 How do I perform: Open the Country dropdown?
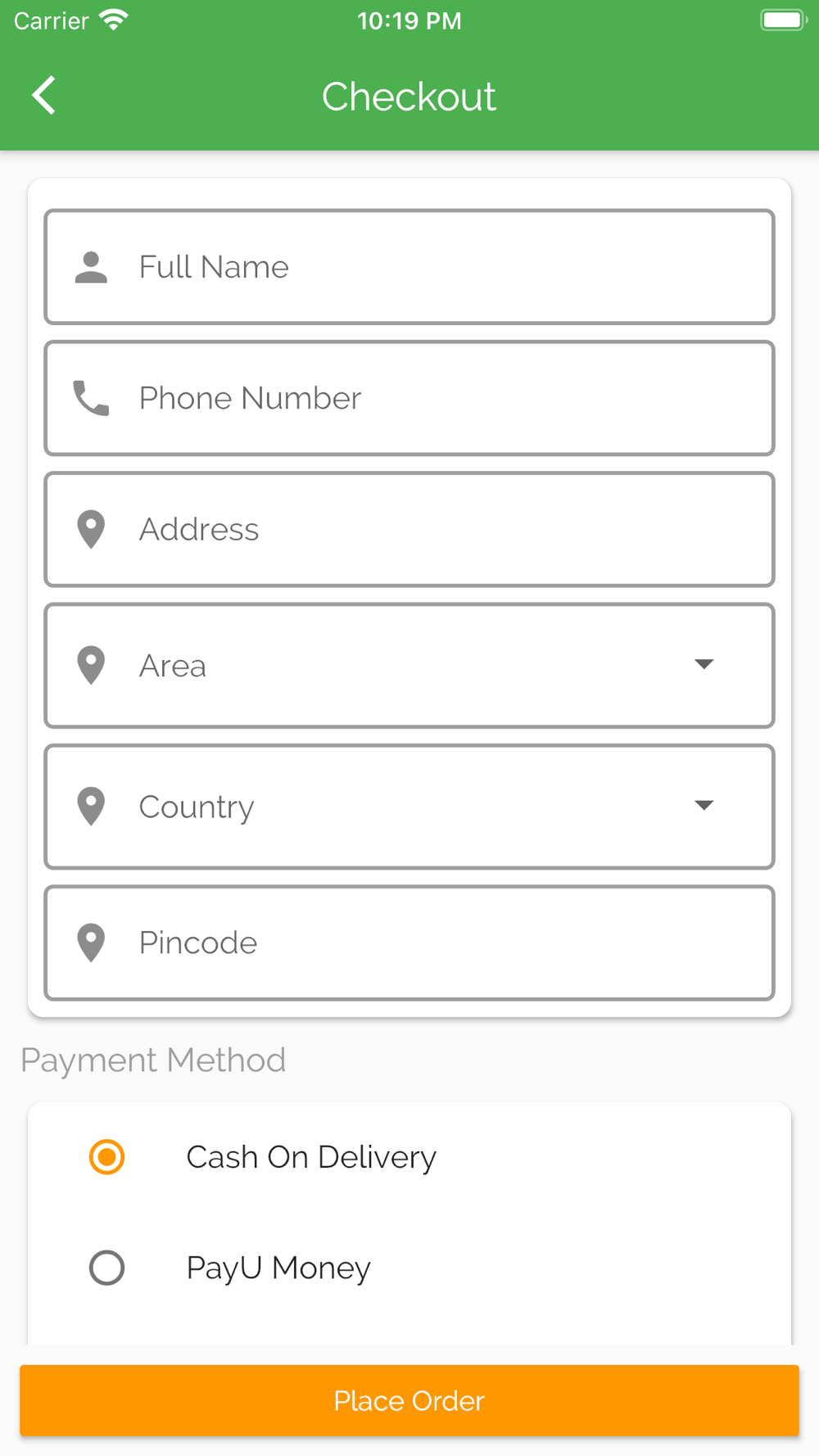409,807
